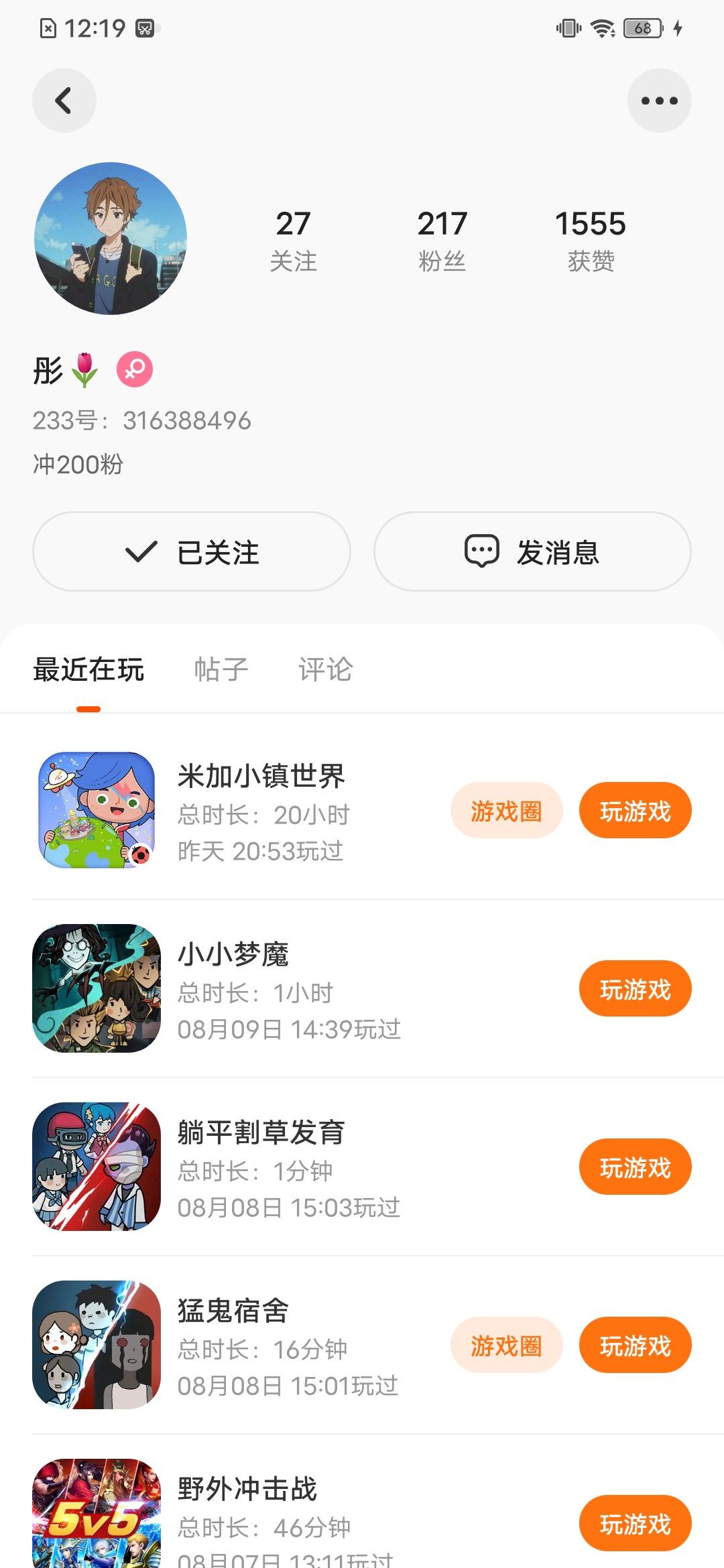The height and width of the screenshot is (1568, 724).
Task: Go back using the top arrow
Action: point(64,101)
